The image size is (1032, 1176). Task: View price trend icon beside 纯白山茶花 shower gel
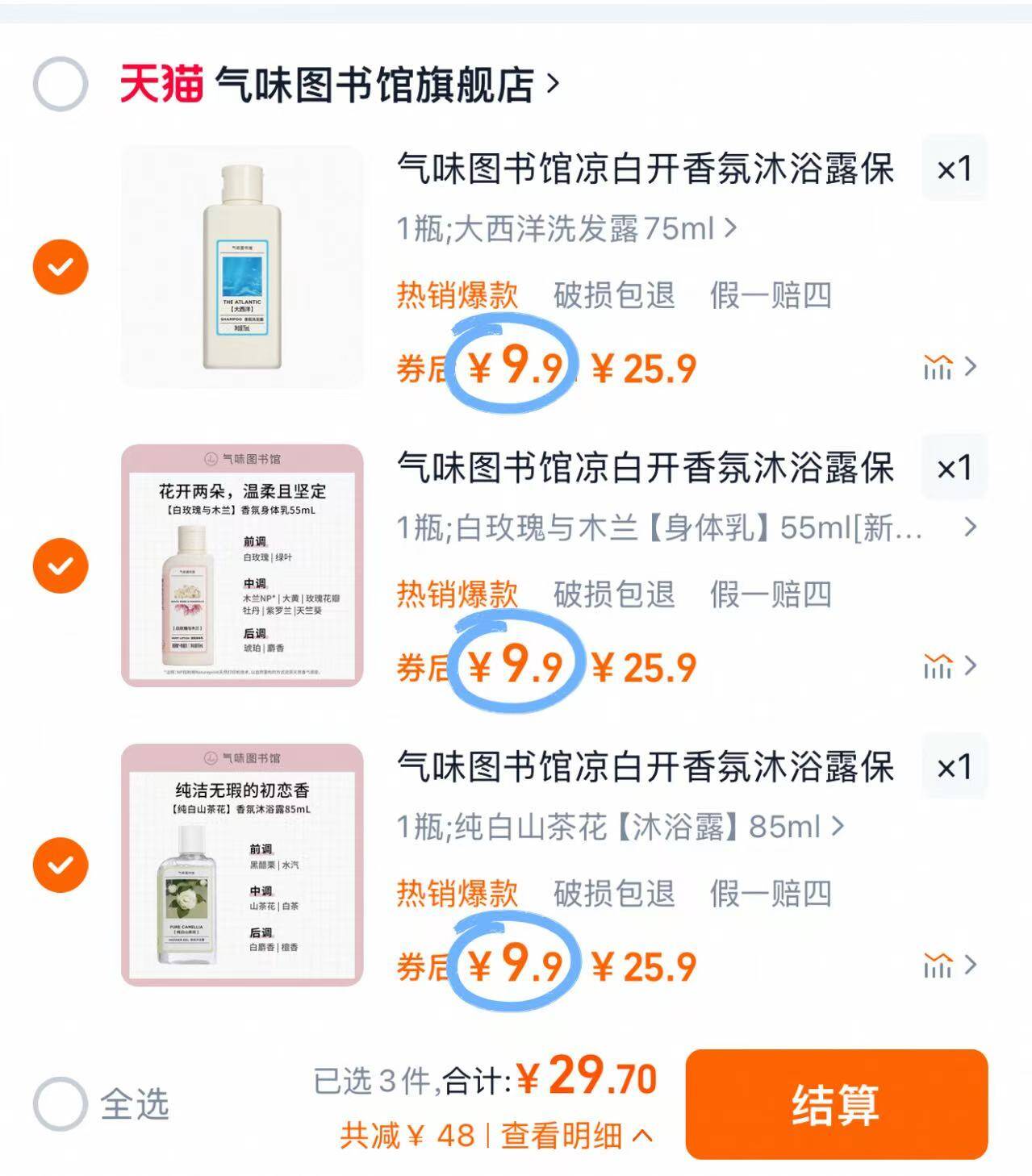pyautogui.click(x=938, y=964)
